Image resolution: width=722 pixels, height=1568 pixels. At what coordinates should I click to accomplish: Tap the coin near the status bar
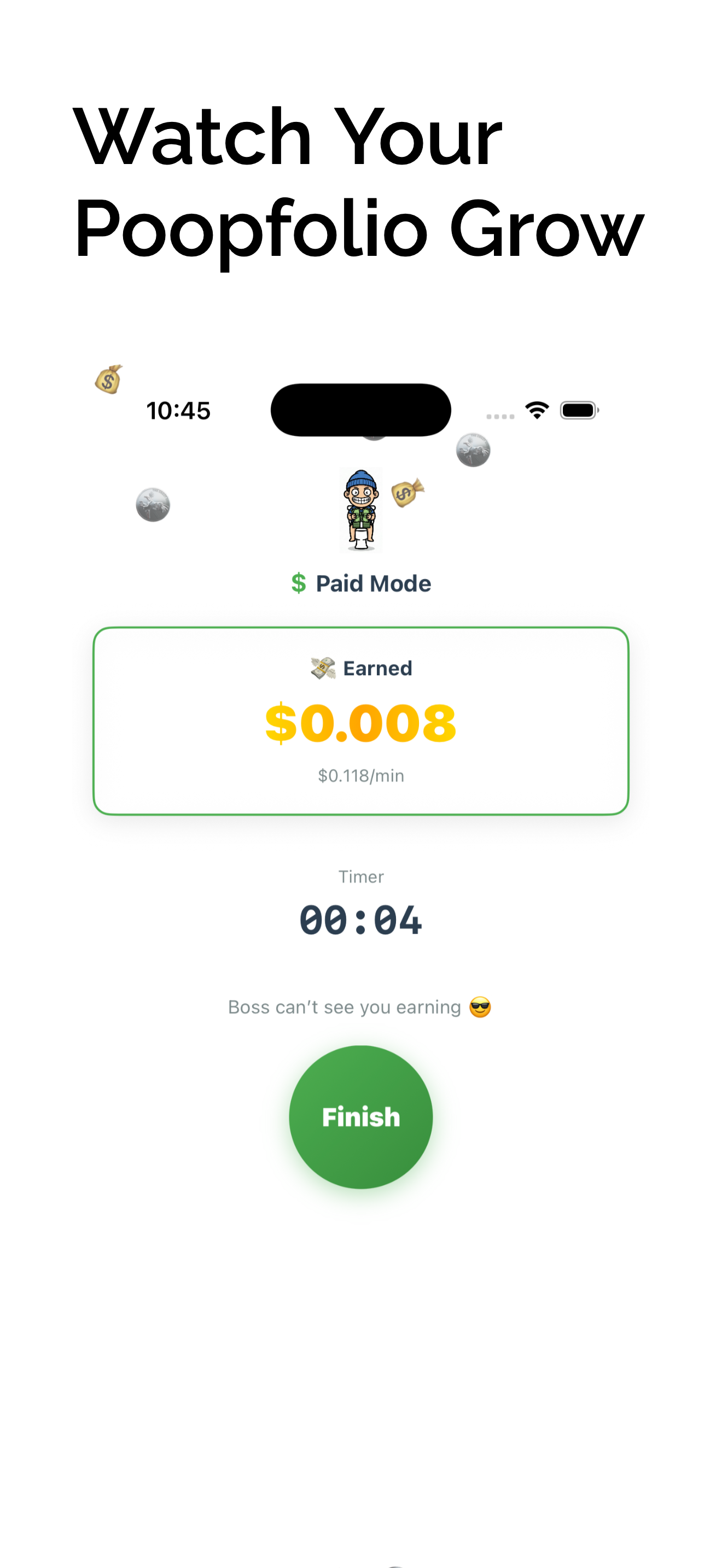tap(473, 450)
